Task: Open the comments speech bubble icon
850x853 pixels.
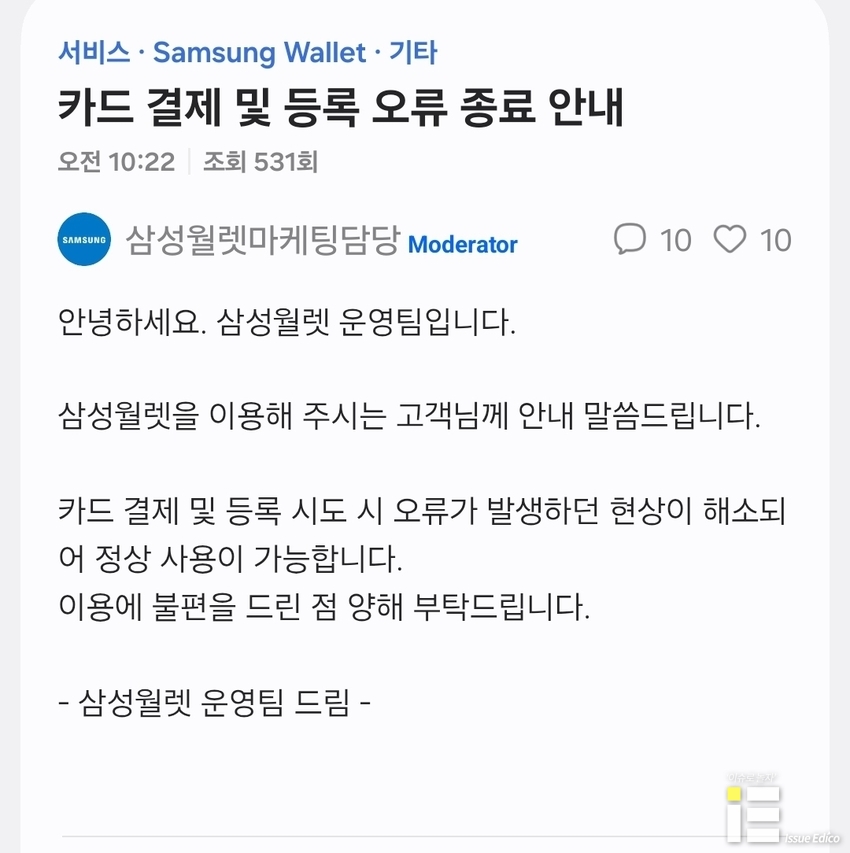Action: coord(630,239)
